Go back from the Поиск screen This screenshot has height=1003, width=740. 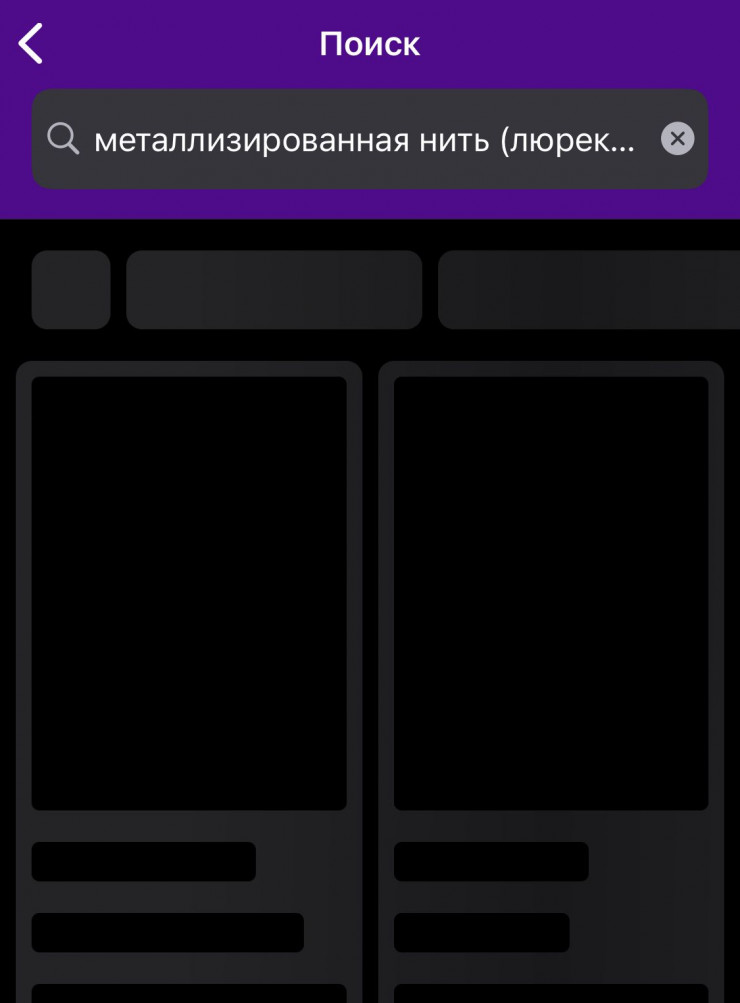coord(32,44)
